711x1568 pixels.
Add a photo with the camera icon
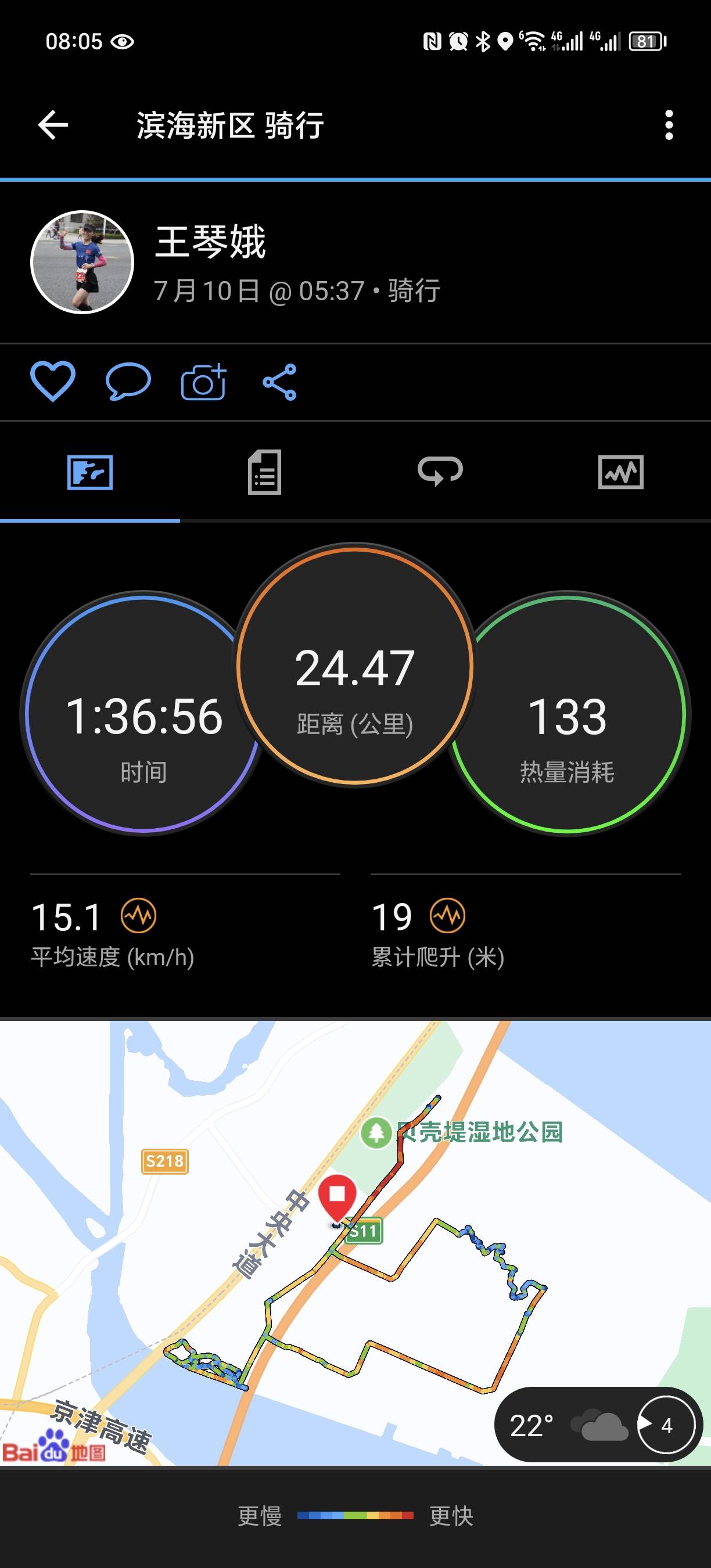[x=203, y=382]
